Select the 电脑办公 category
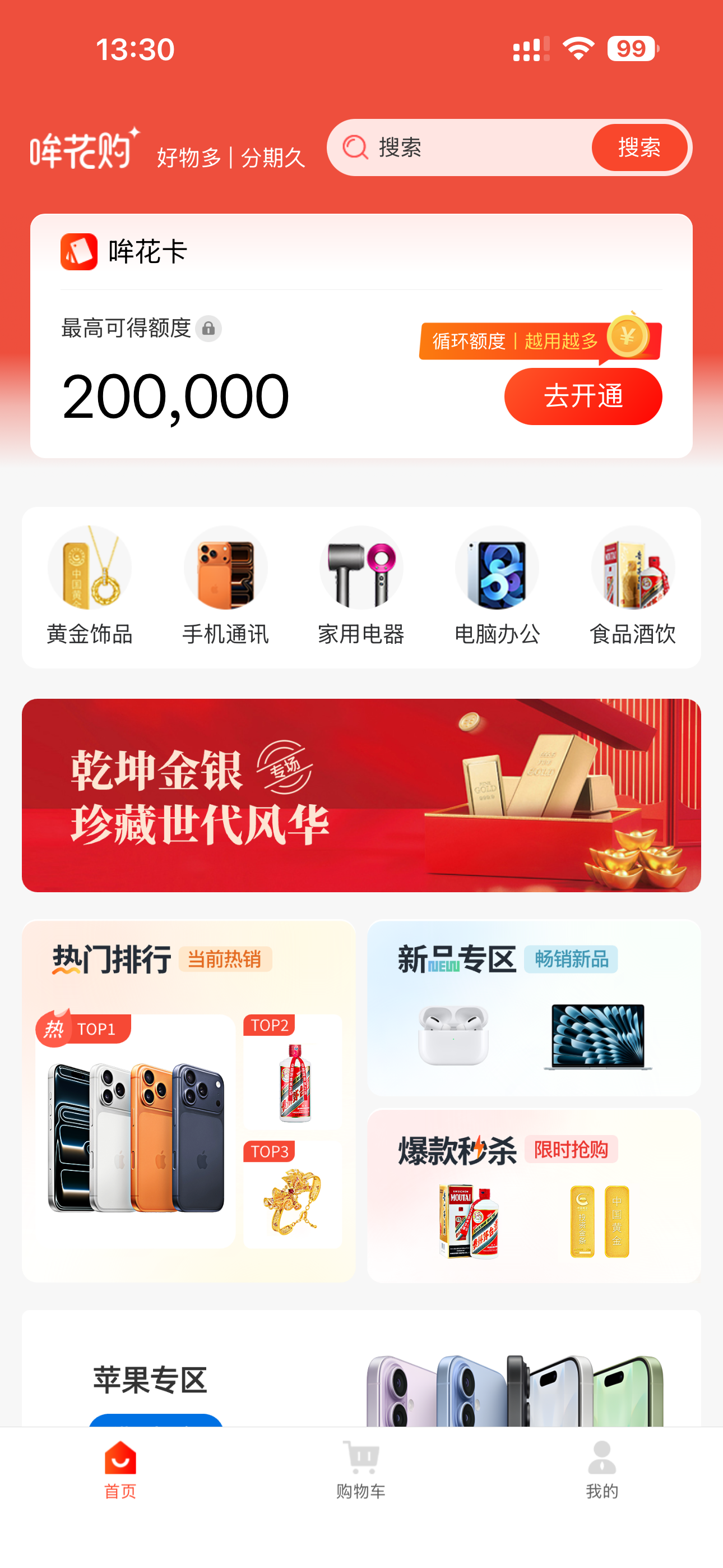The width and height of the screenshot is (723, 1568). [497, 585]
